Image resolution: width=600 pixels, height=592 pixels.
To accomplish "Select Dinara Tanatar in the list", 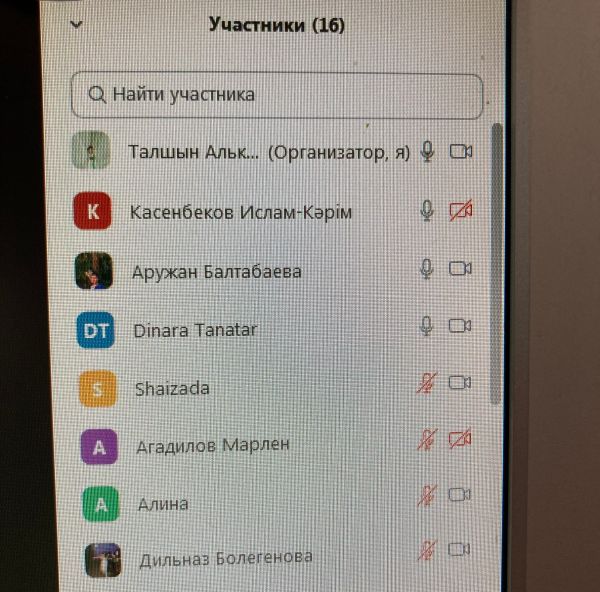I will 194,329.
